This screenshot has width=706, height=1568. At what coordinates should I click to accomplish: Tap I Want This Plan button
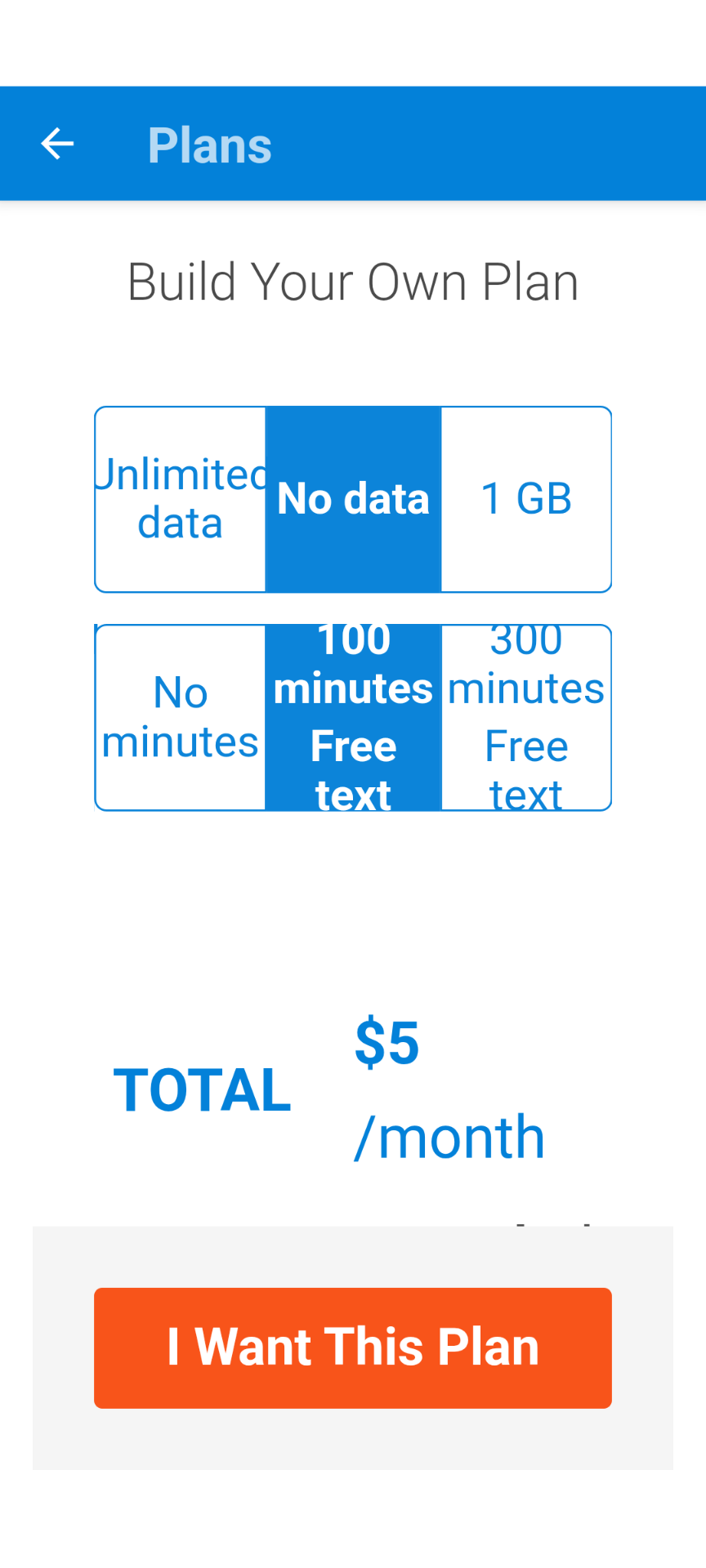353,1347
